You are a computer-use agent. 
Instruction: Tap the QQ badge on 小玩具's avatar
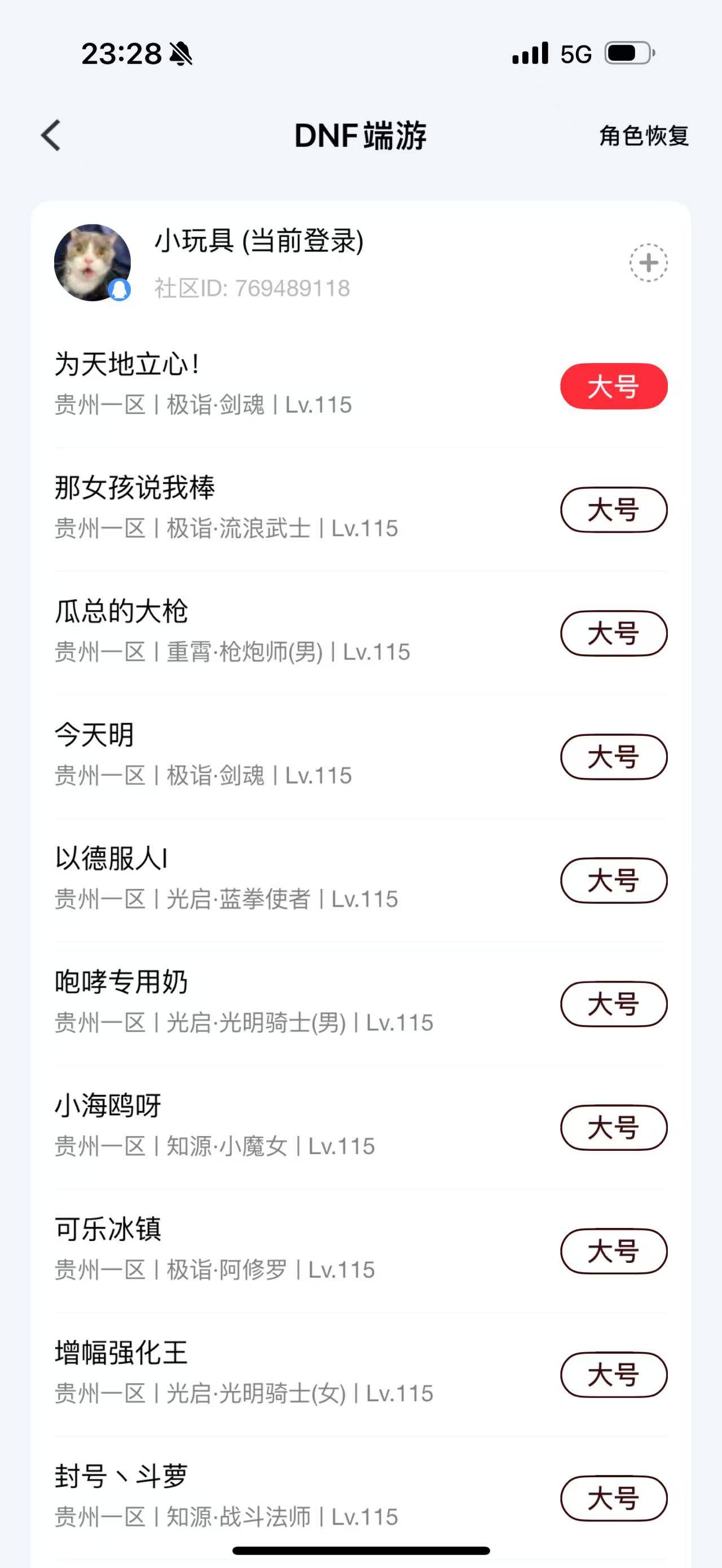coord(120,290)
